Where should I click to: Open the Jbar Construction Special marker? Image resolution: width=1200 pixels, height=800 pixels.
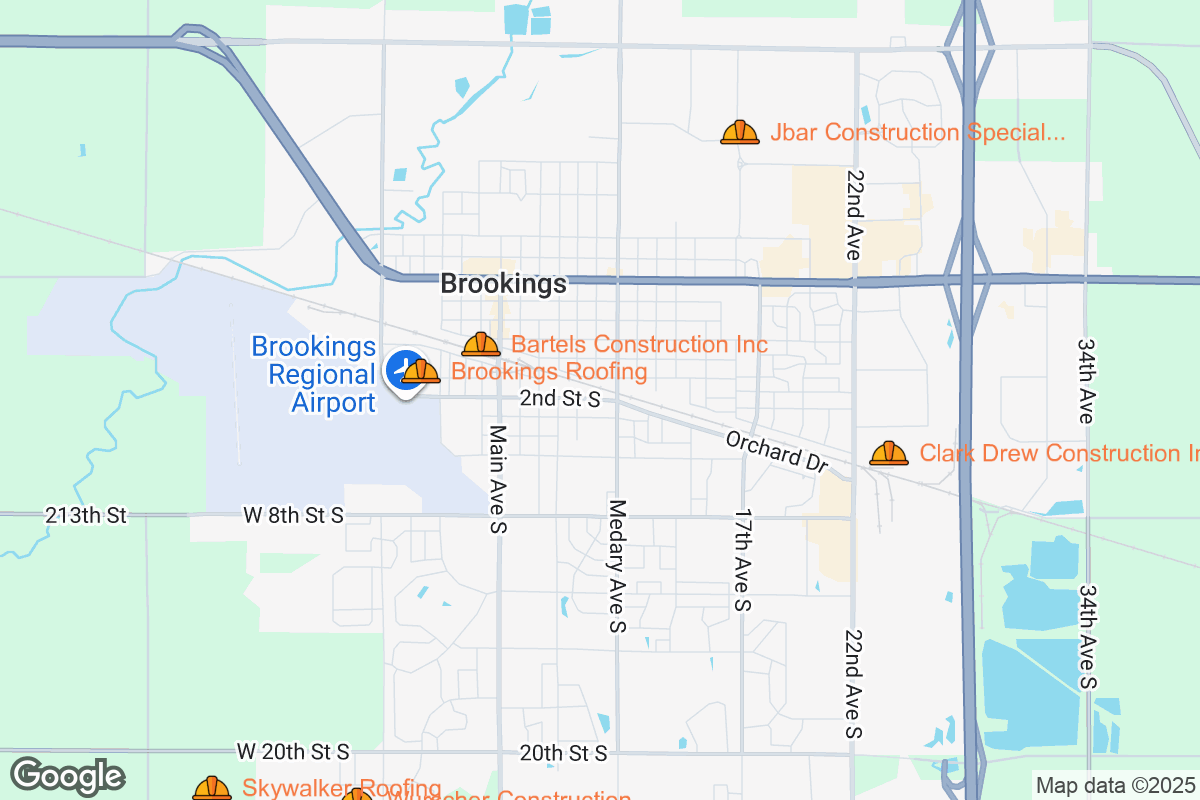[x=740, y=133]
